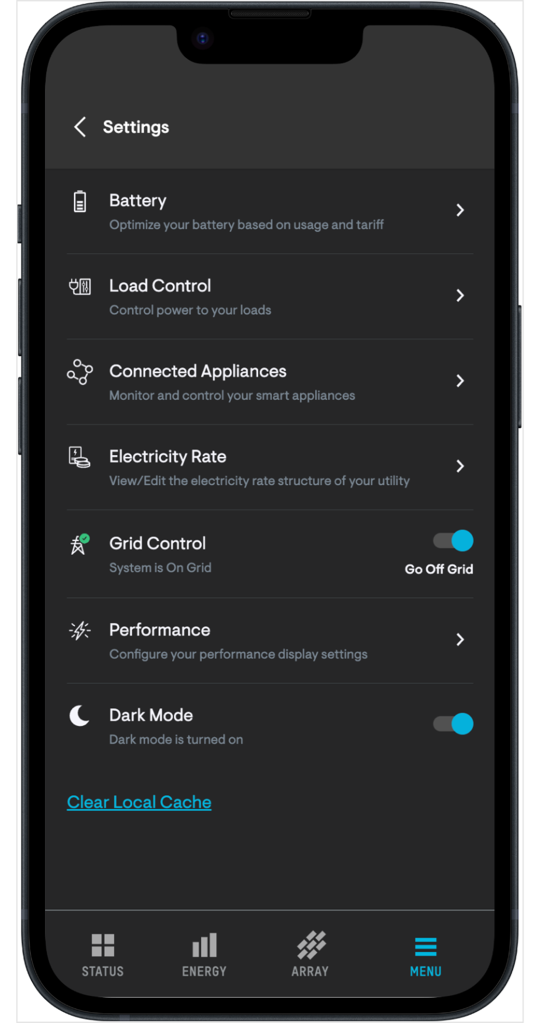Switch to the Energy tab
The image size is (534, 1023).
204,954
